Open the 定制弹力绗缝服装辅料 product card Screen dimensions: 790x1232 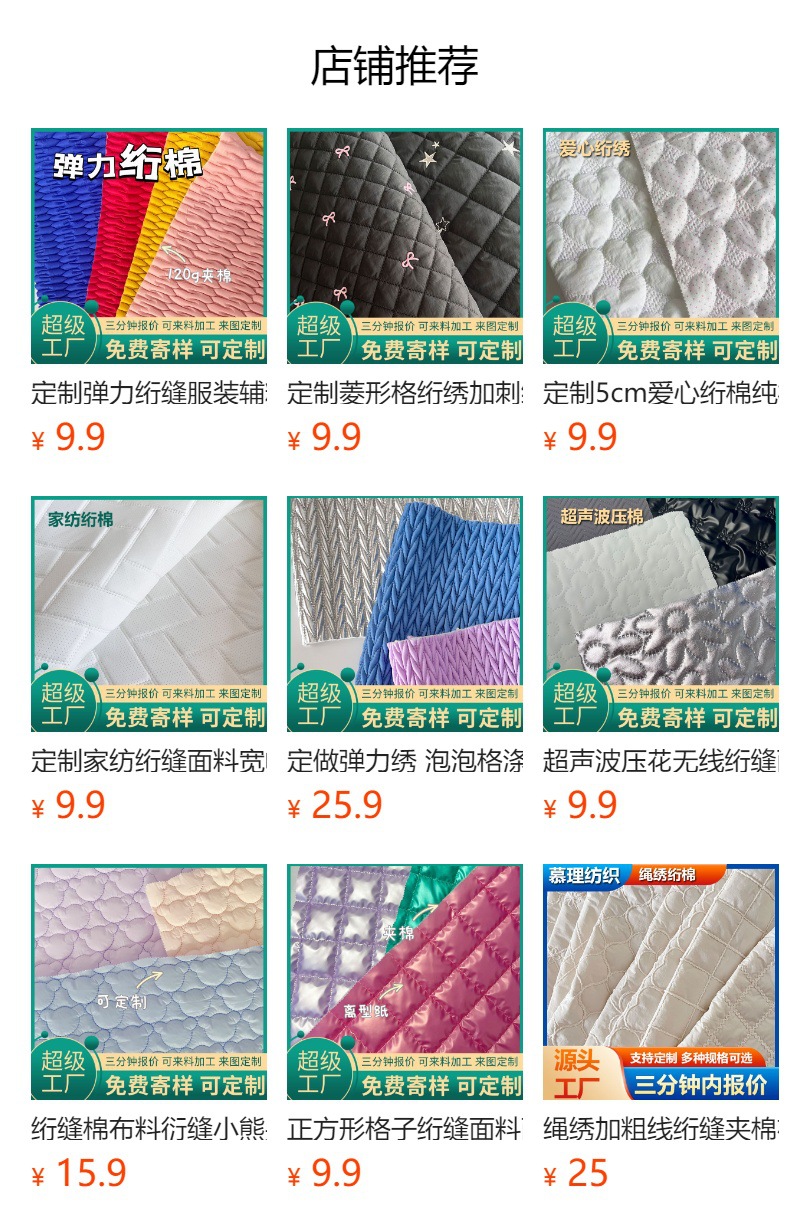click(149, 246)
